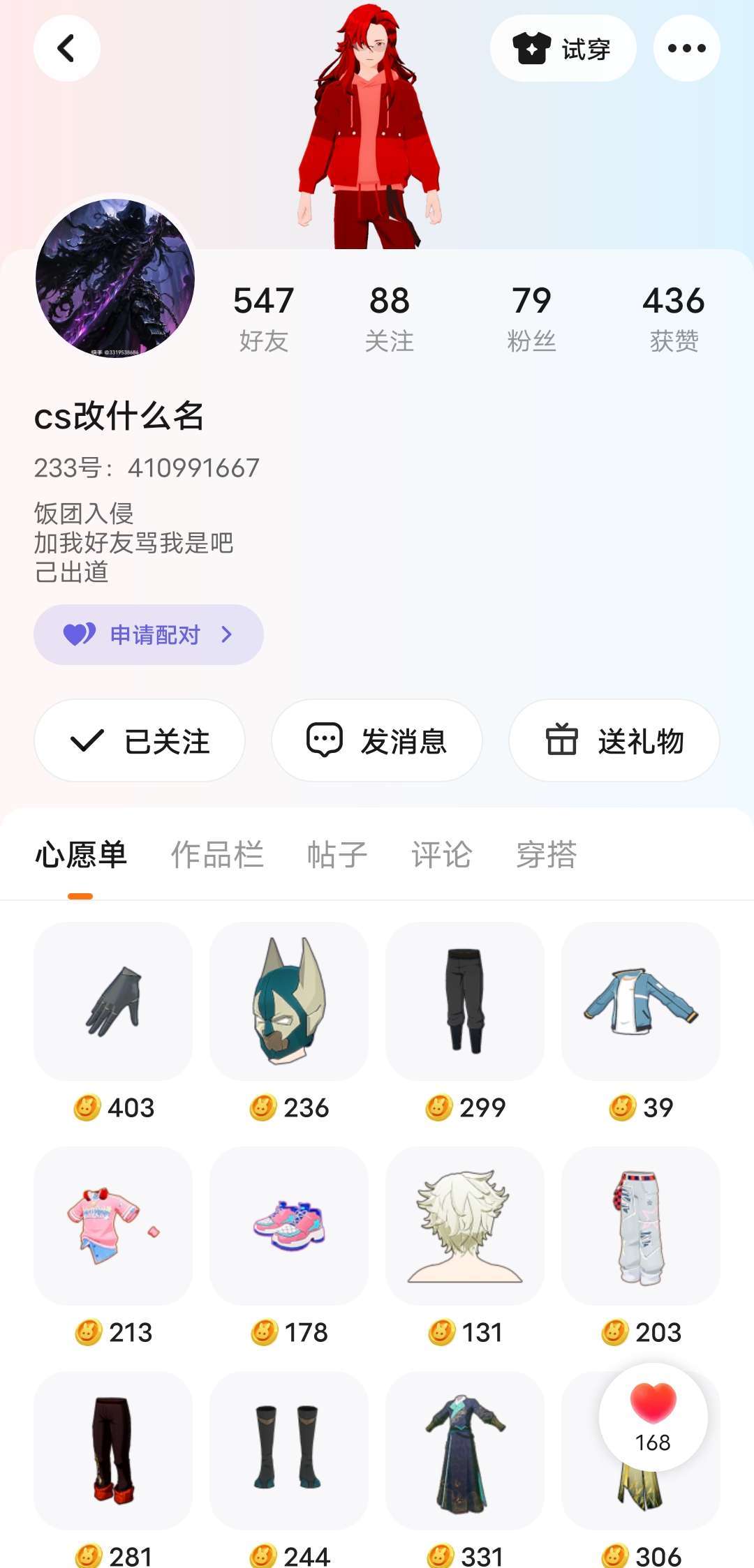
Task: Open the 评论 tab
Action: (441, 854)
